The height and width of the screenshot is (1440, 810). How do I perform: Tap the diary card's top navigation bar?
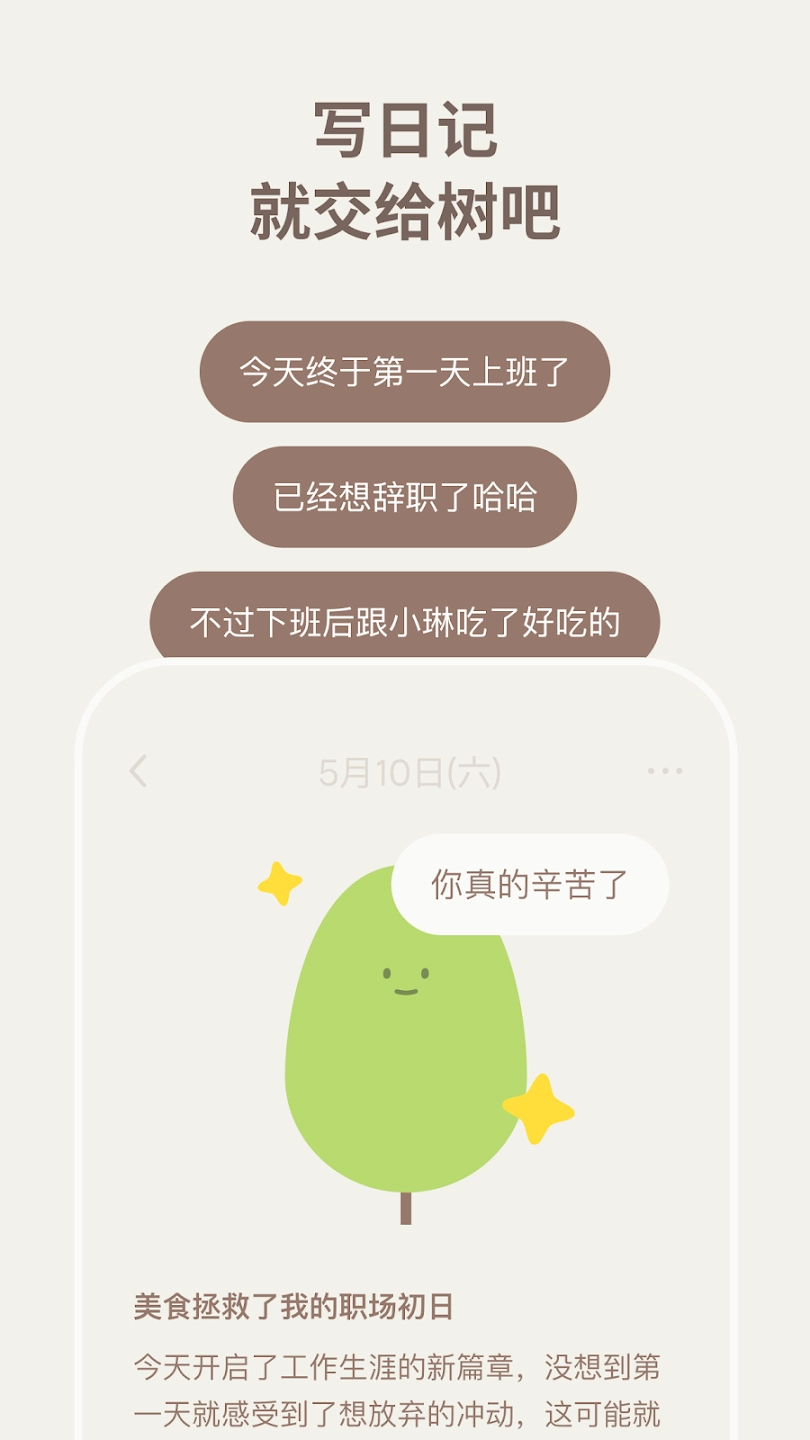(405, 771)
